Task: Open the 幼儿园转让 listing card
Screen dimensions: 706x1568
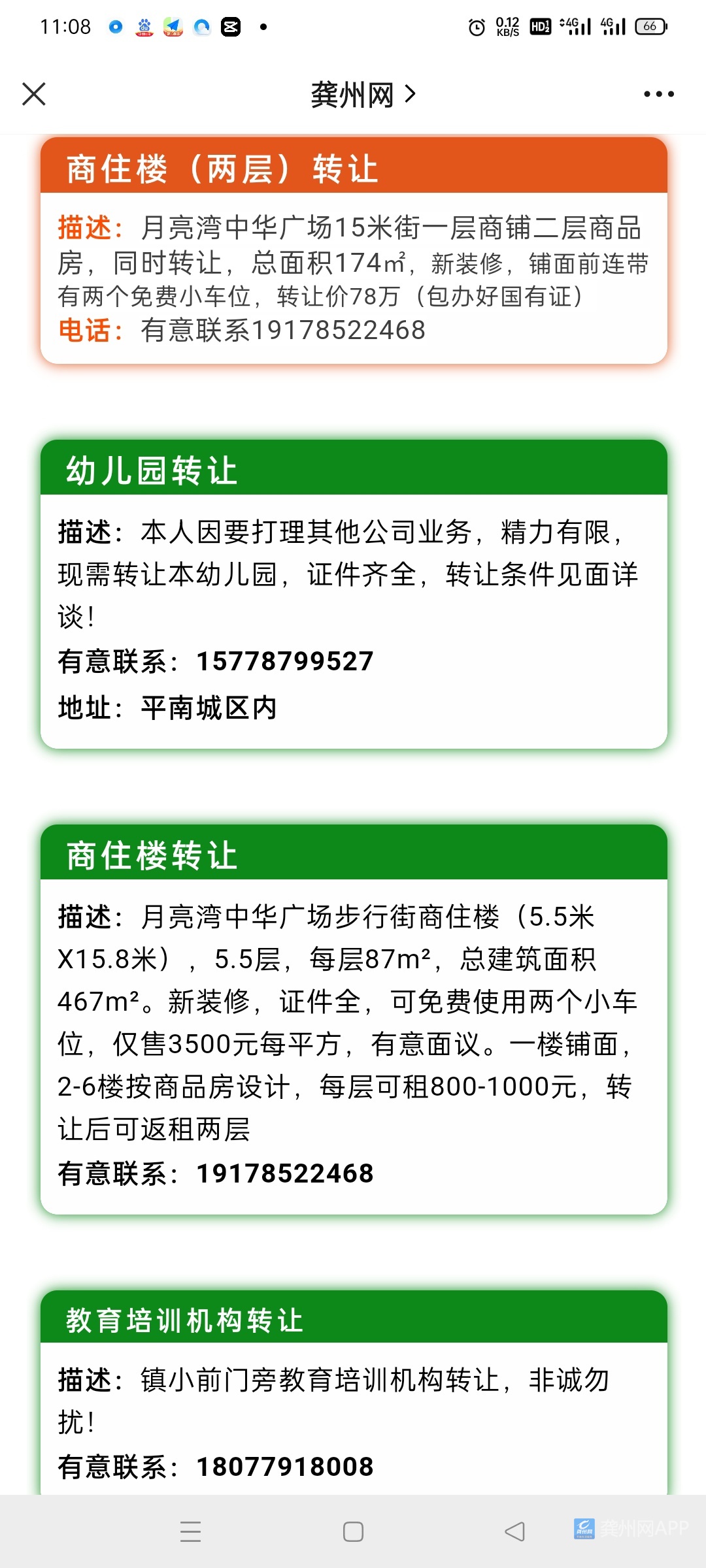Action: 354,594
